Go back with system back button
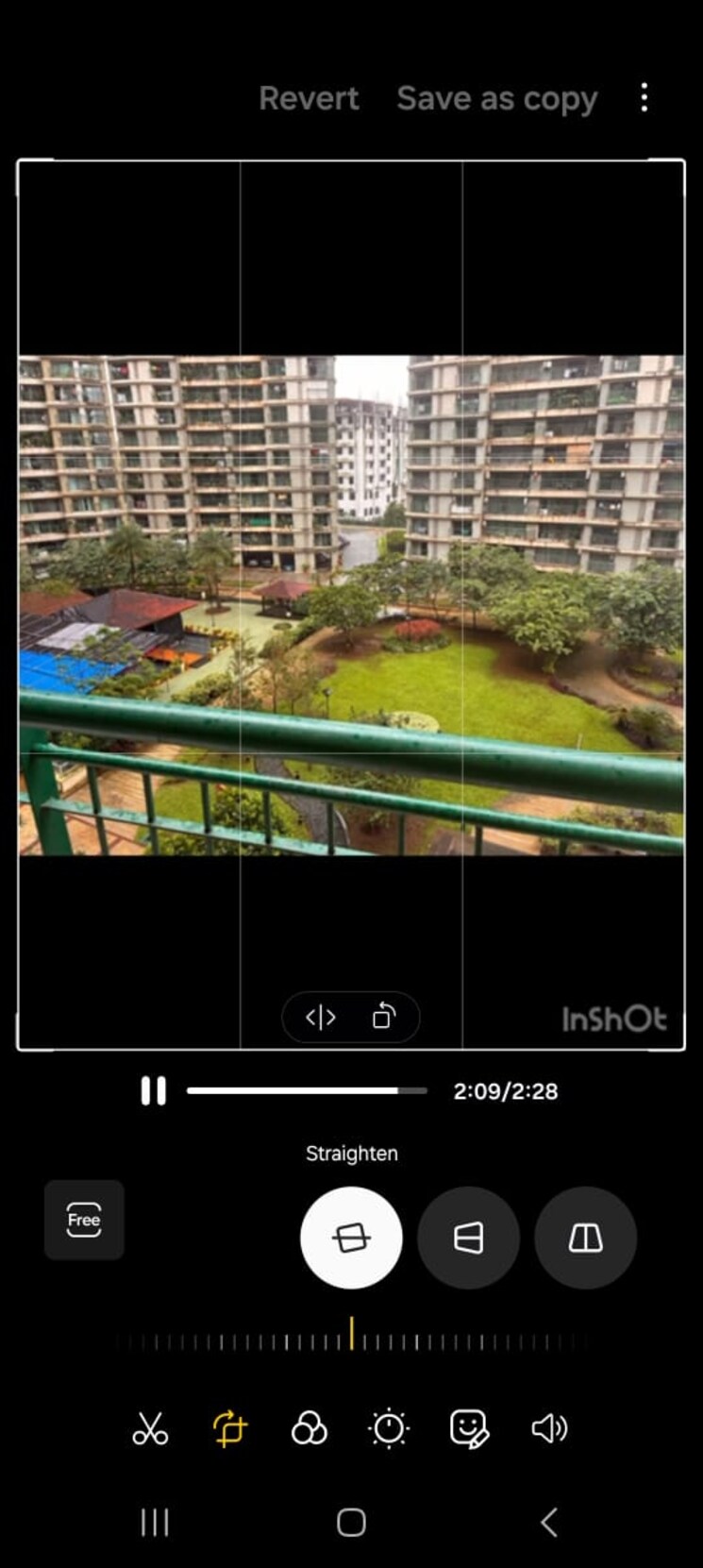This screenshot has height=1568, width=703. coord(548,1522)
